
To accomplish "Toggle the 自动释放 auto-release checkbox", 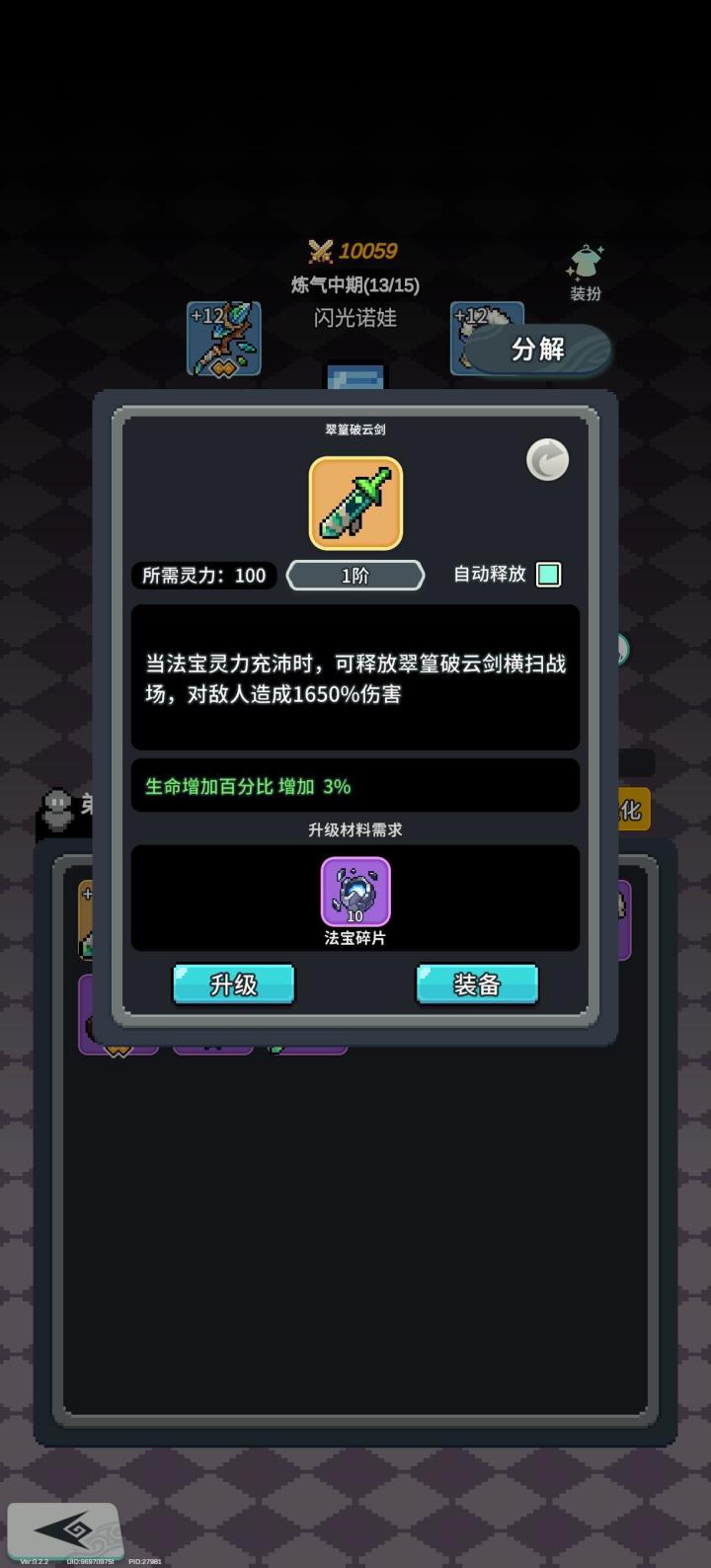I will [x=547, y=574].
